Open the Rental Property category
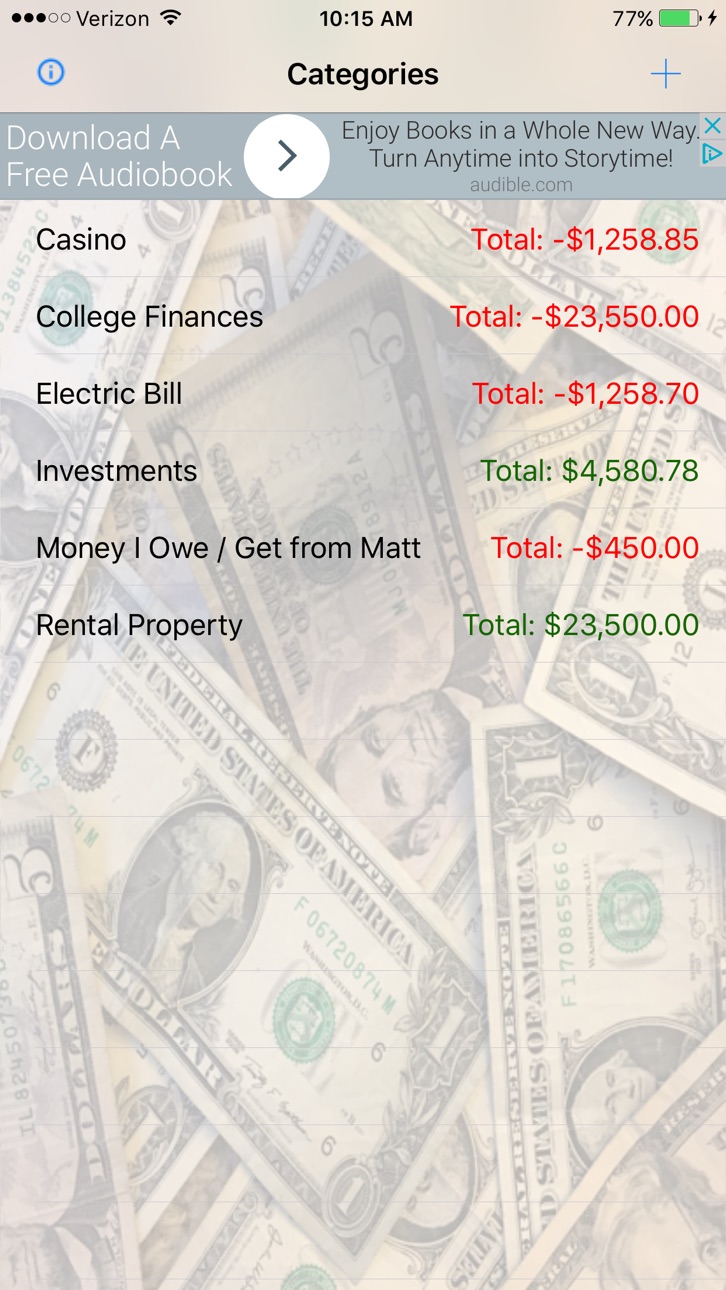This screenshot has height=1290, width=726. click(363, 624)
